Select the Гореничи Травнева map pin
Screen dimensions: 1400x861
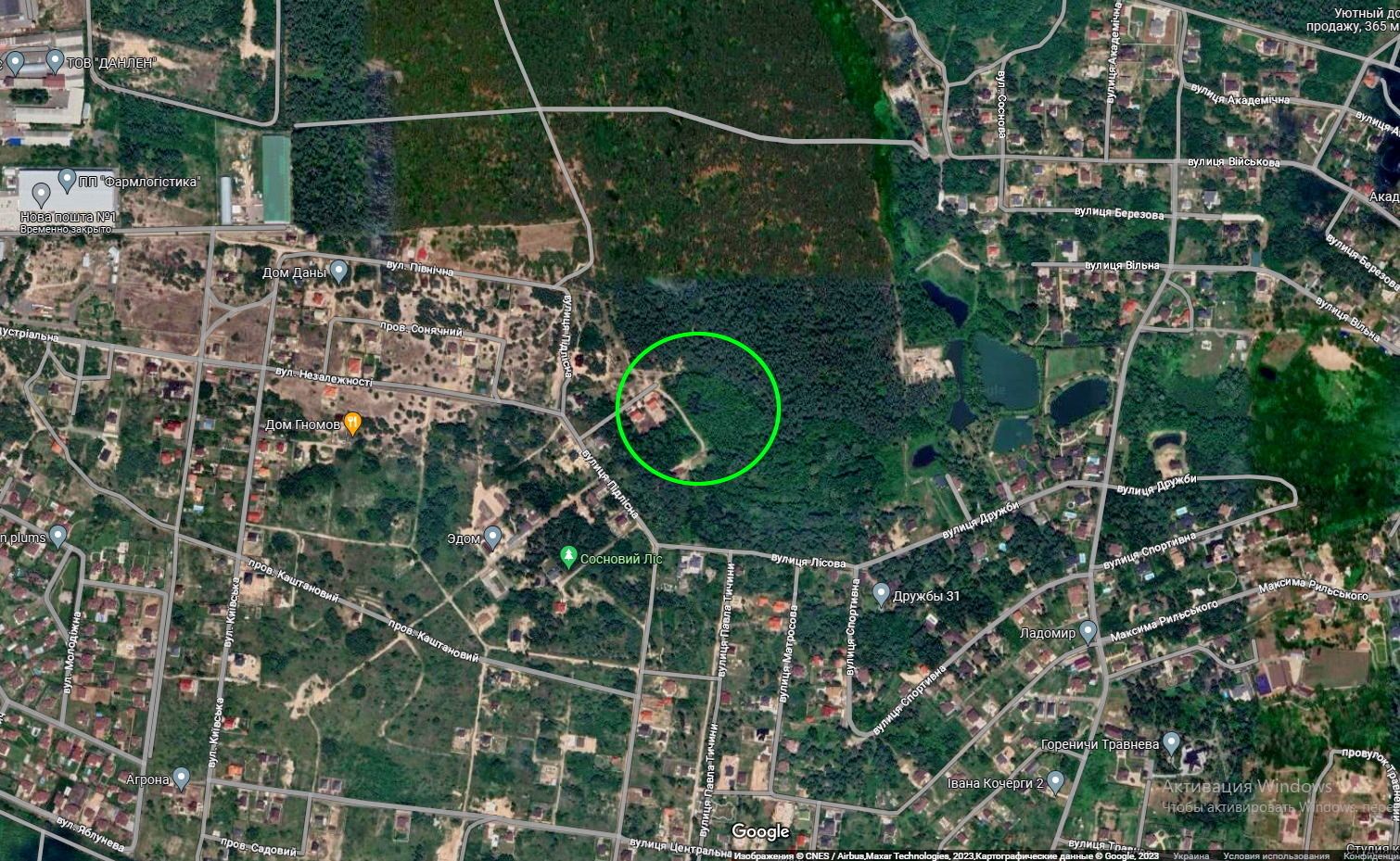1171,743
